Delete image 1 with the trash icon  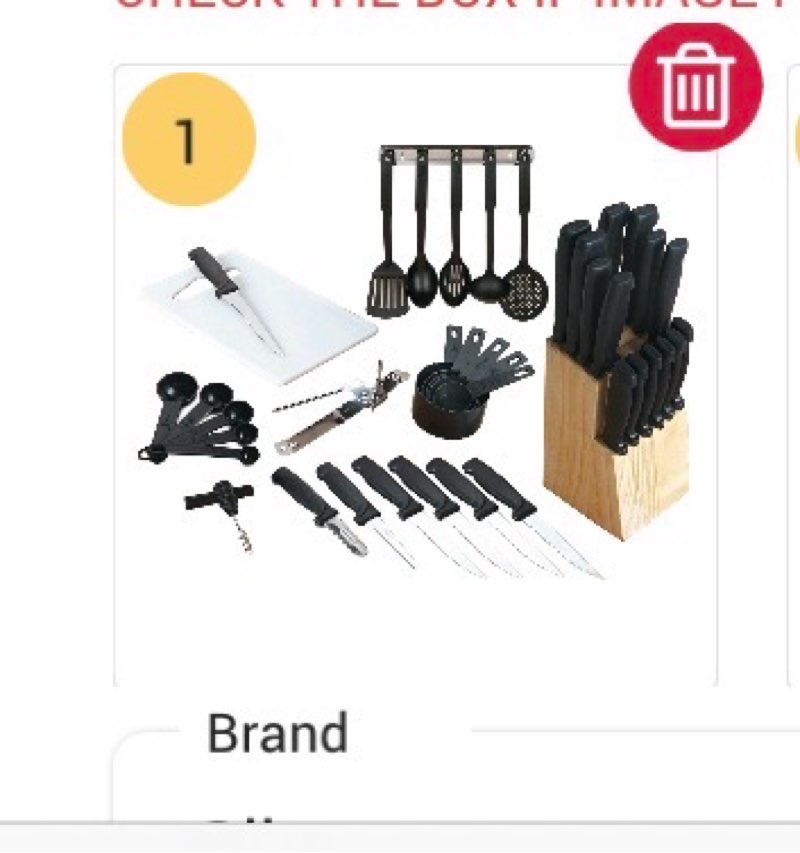point(695,87)
